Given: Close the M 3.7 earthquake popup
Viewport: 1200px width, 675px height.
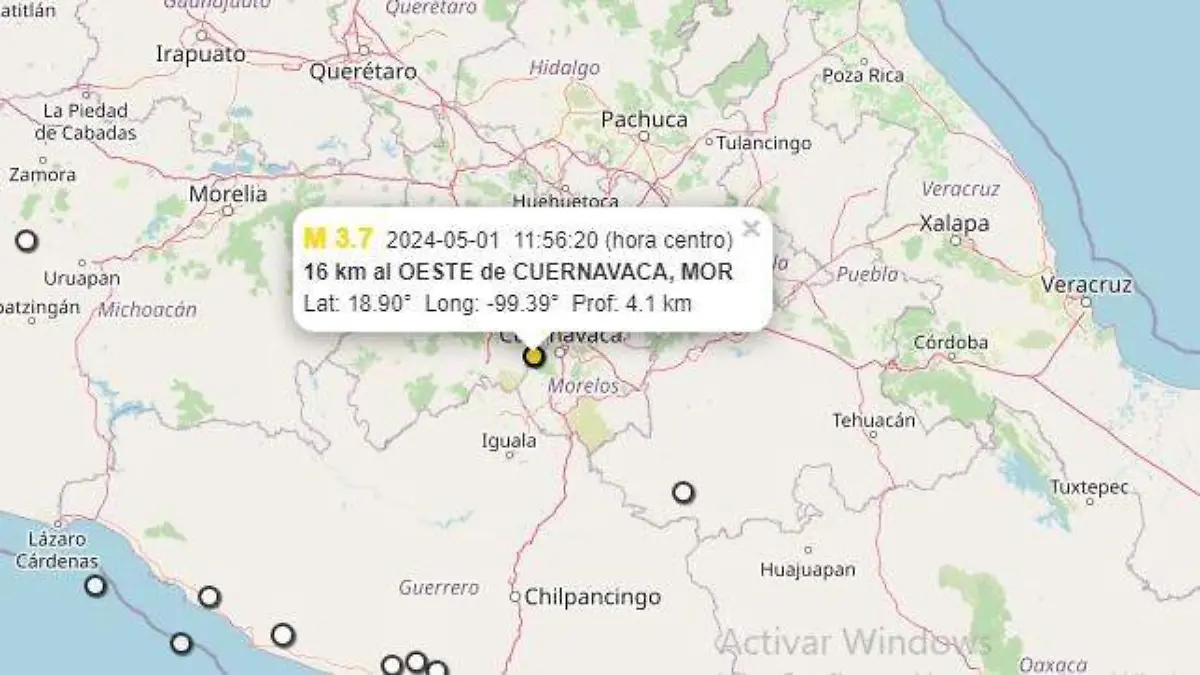Looking at the screenshot, I should (x=751, y=229).
